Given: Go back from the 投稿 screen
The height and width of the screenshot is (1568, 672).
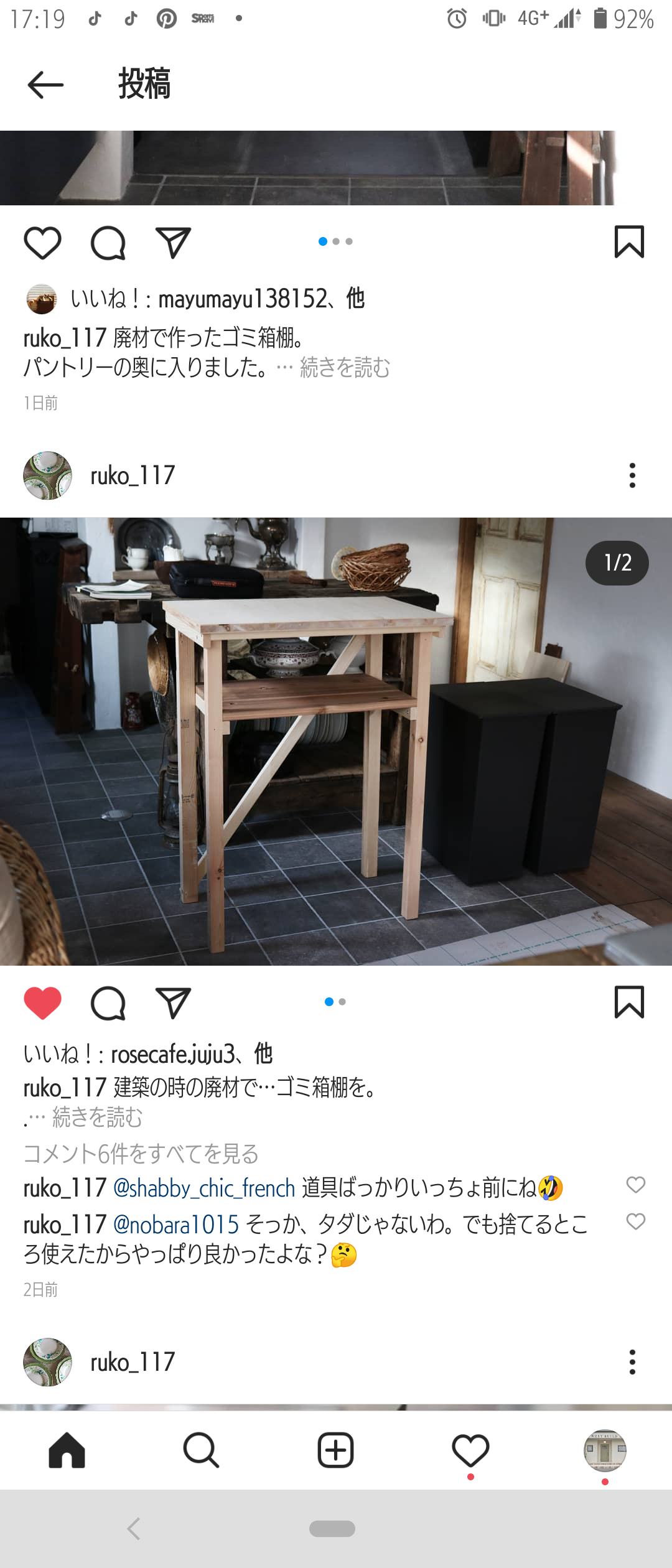Looking at the screenshot, I should (x=45, y=85).
